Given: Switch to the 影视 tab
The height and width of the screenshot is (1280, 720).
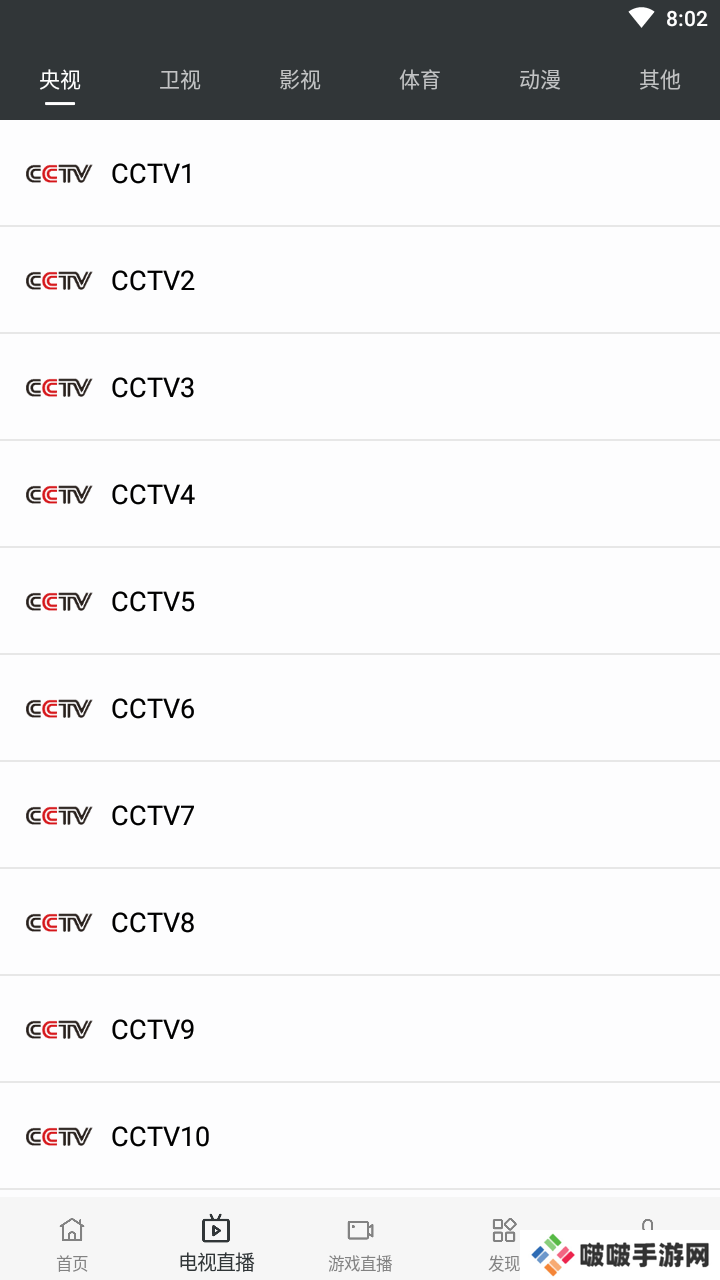Looking at the screenshot, I should [x=300, y=80].
